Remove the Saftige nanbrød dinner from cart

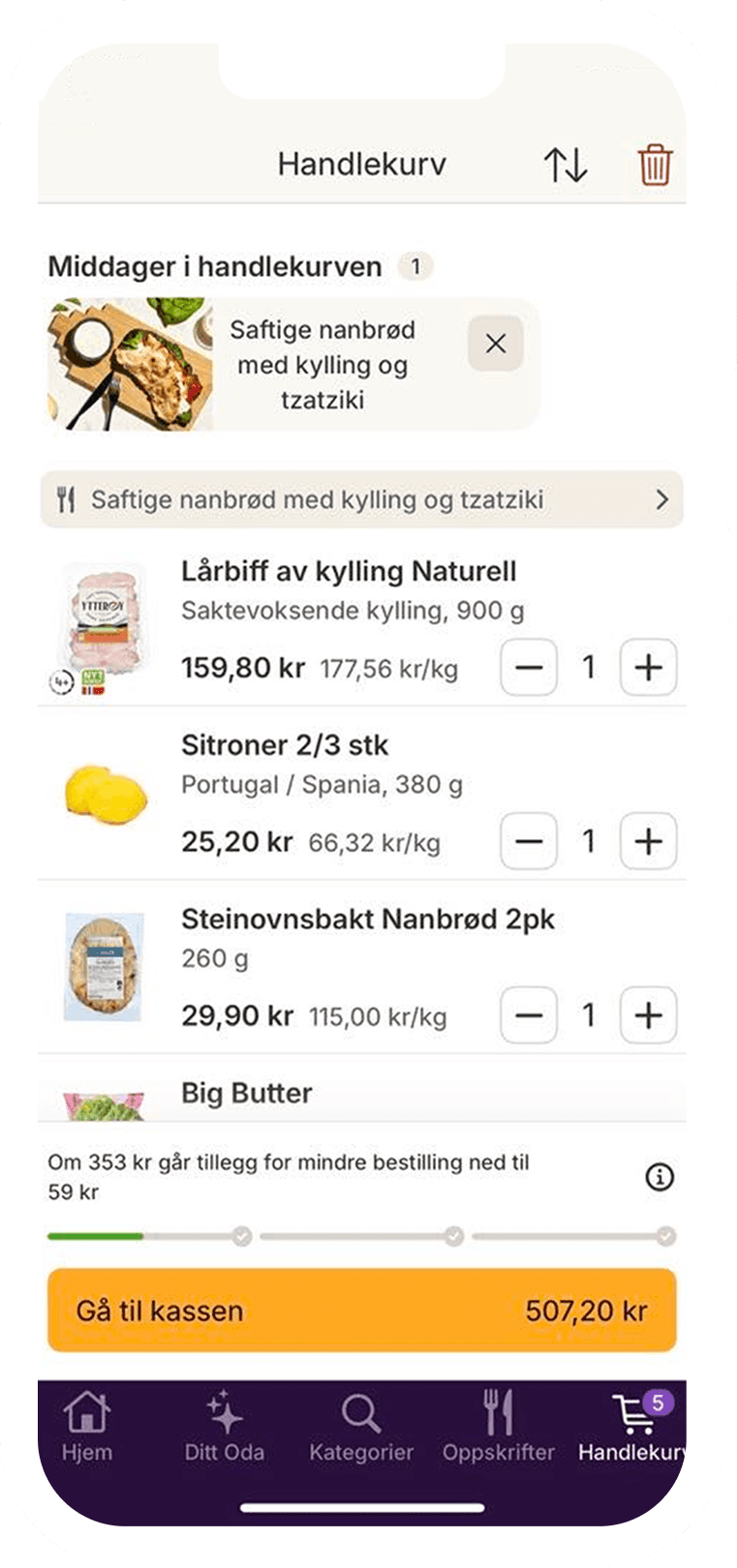point(495,344)
